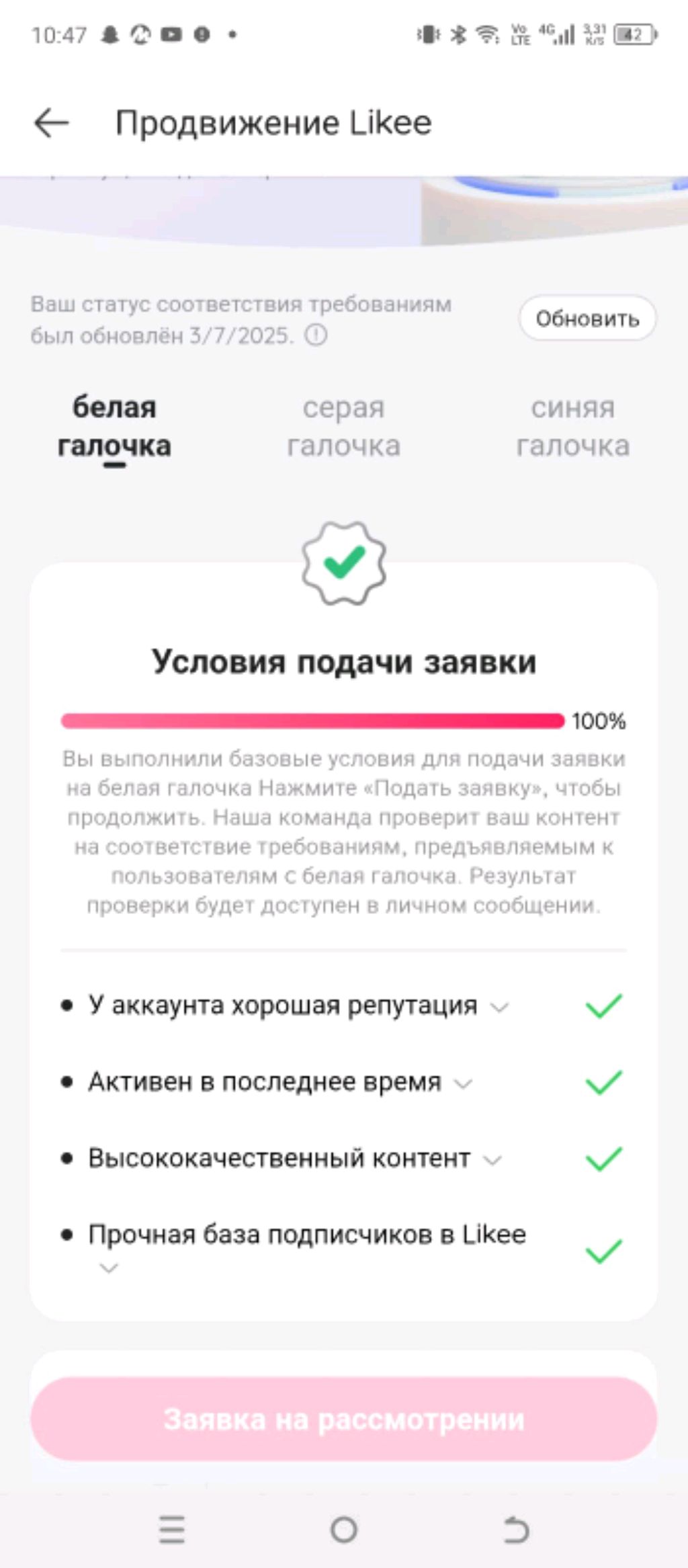Tap the Заявка на рассмотрении button
The image size is (688, 1568).
(x=343, y=1419)
